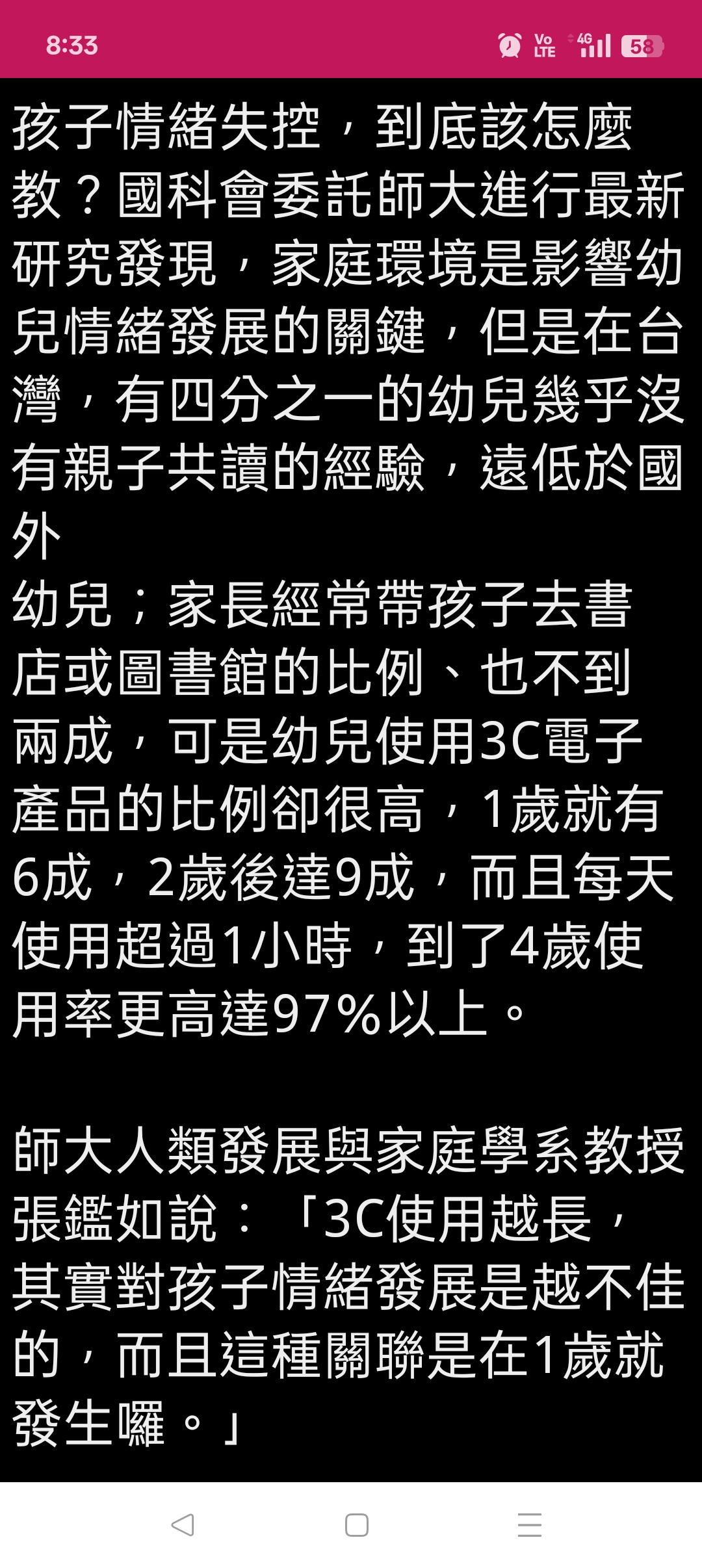Go back using the system back button
This screenshot has height=1568, width=702.
[x=183, y=1525]
